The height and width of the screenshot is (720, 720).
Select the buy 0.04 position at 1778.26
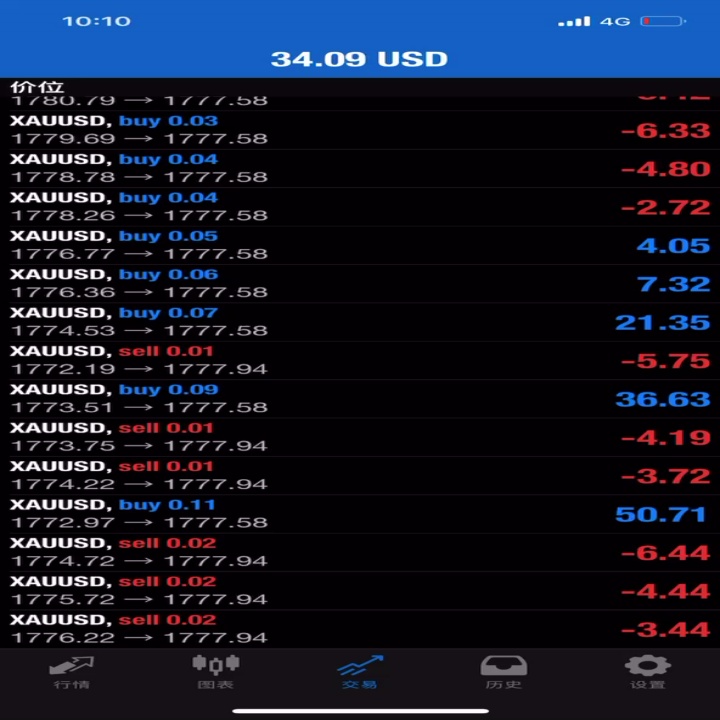(x=360, y=207)
